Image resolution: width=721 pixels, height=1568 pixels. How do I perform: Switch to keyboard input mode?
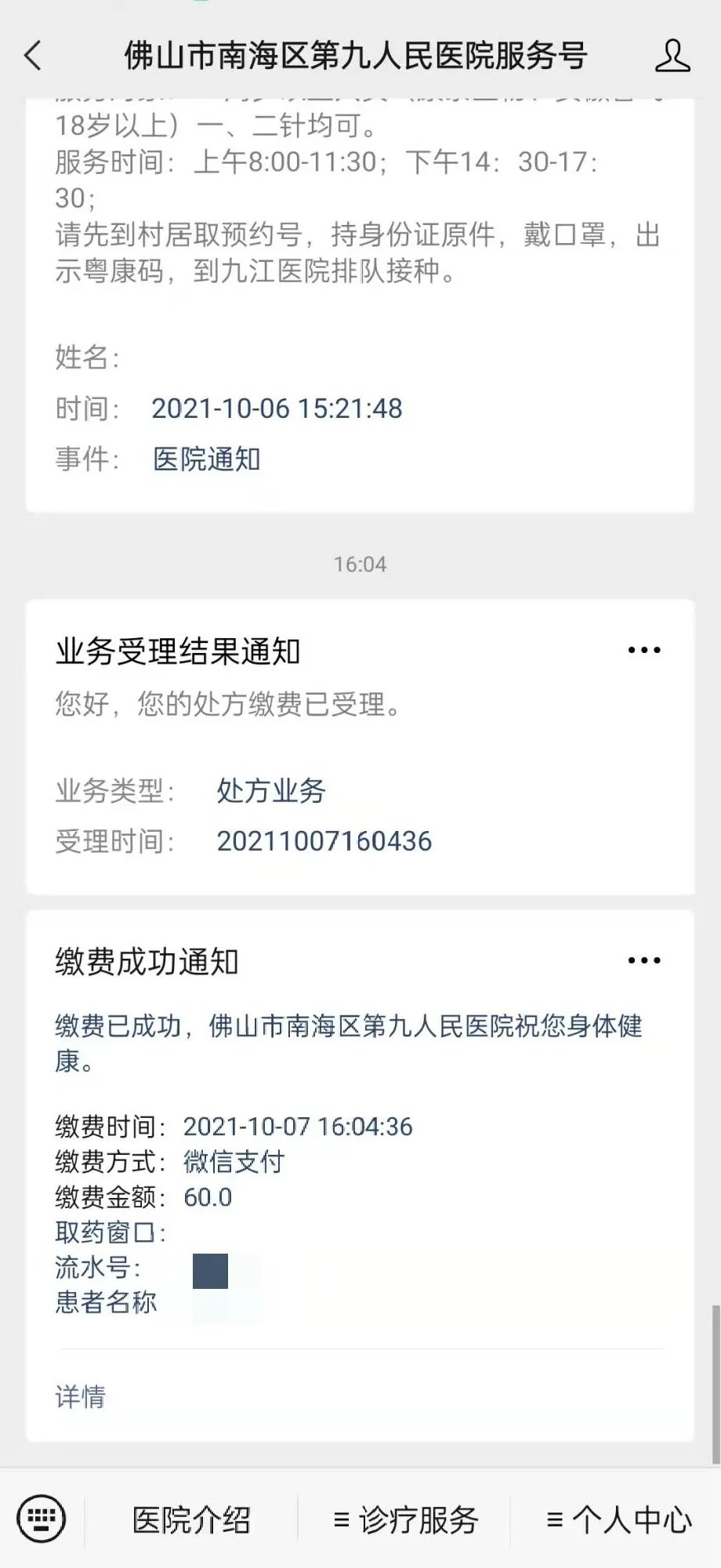42,1519
